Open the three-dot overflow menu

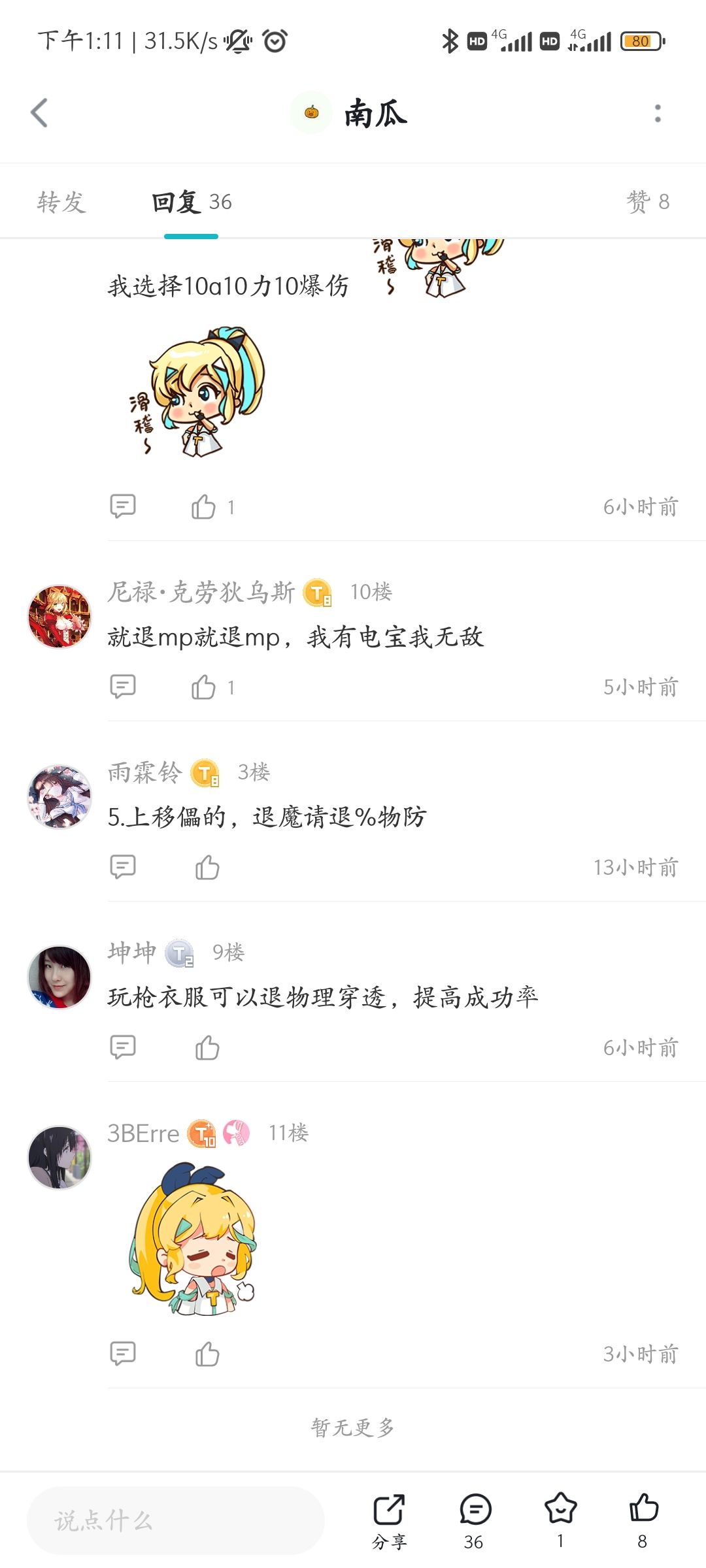658,114
